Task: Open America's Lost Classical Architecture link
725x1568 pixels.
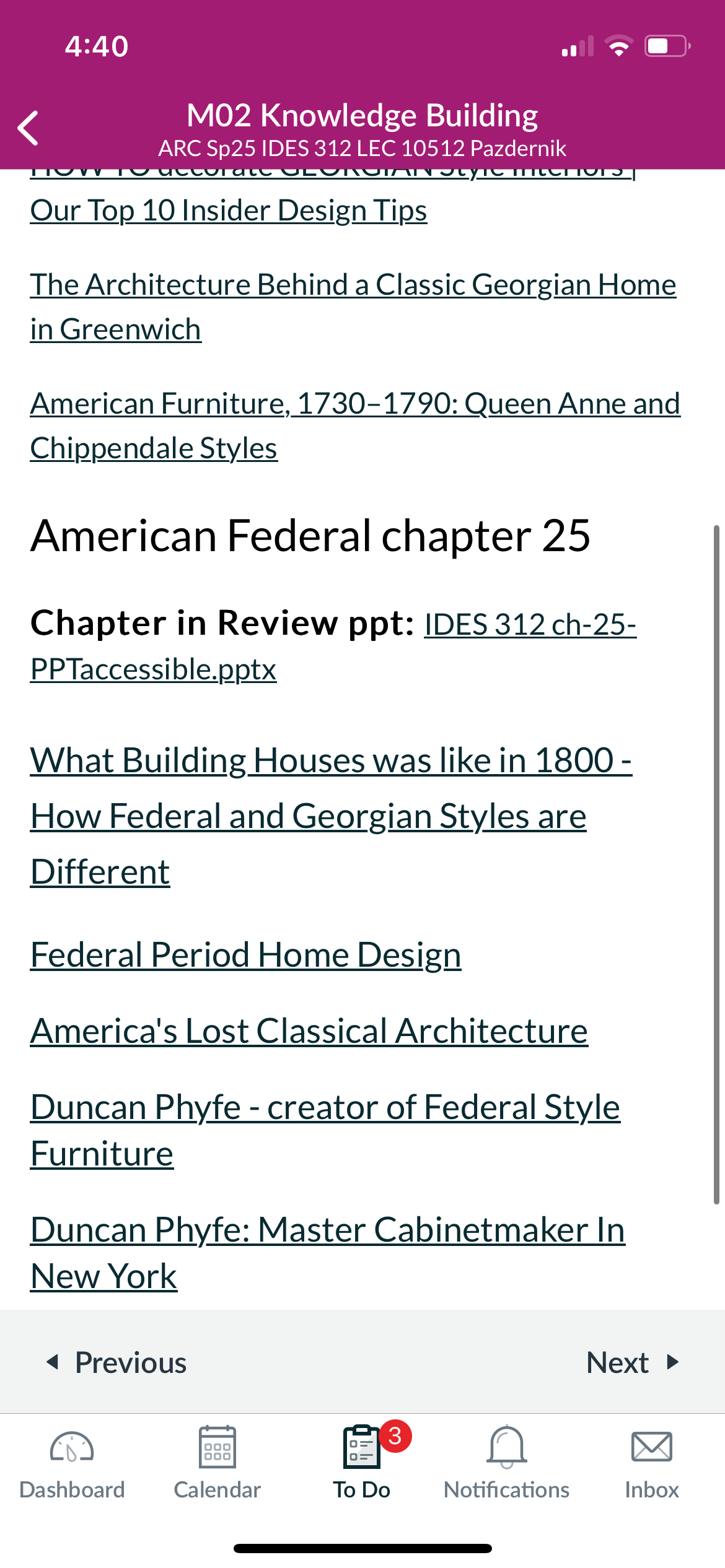Action: [x=309, y=1030]
